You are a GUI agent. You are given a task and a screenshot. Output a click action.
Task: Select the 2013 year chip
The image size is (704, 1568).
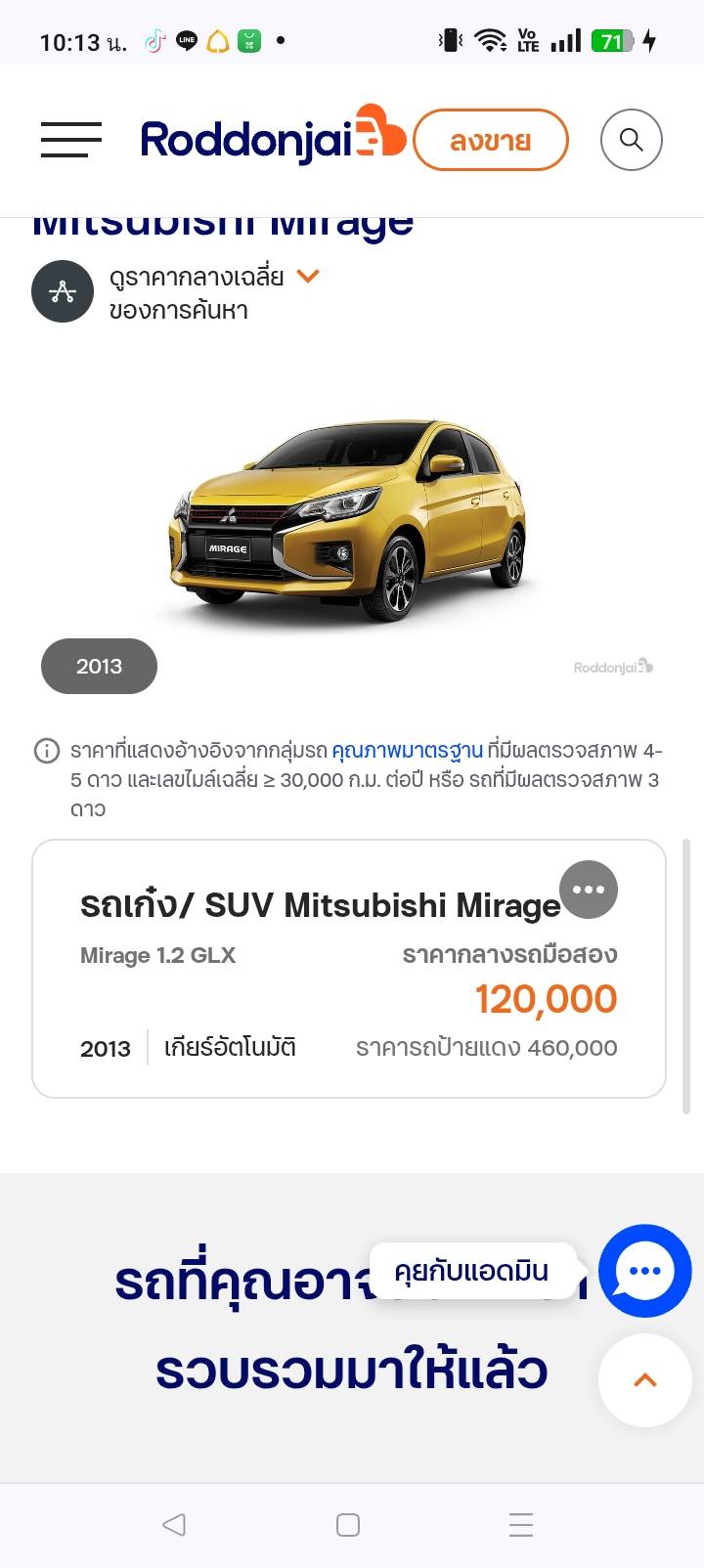click(x=99, y=667)
